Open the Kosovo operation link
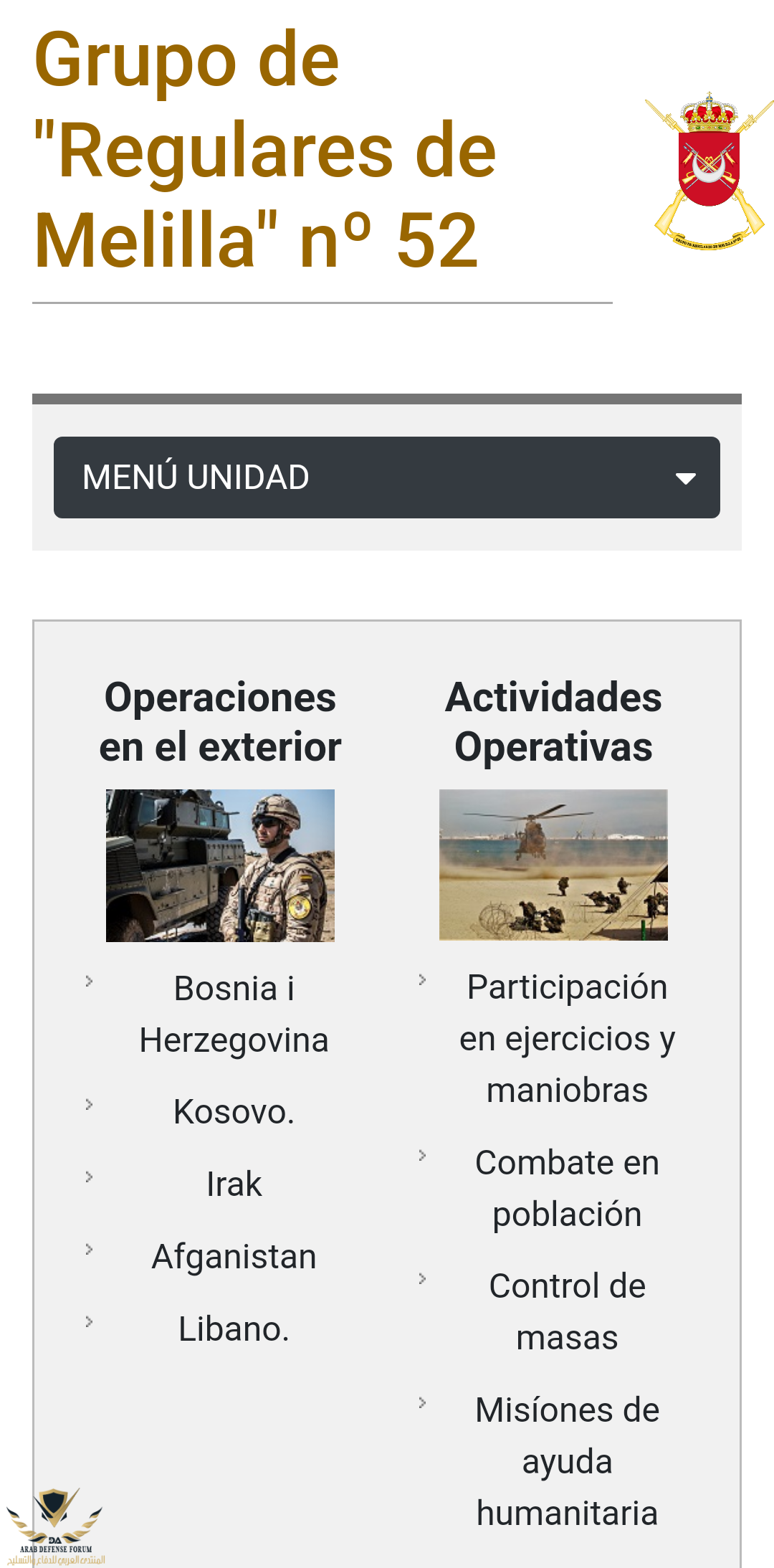This screenshot has width=774, height=1568. [x=234, y=1112]
